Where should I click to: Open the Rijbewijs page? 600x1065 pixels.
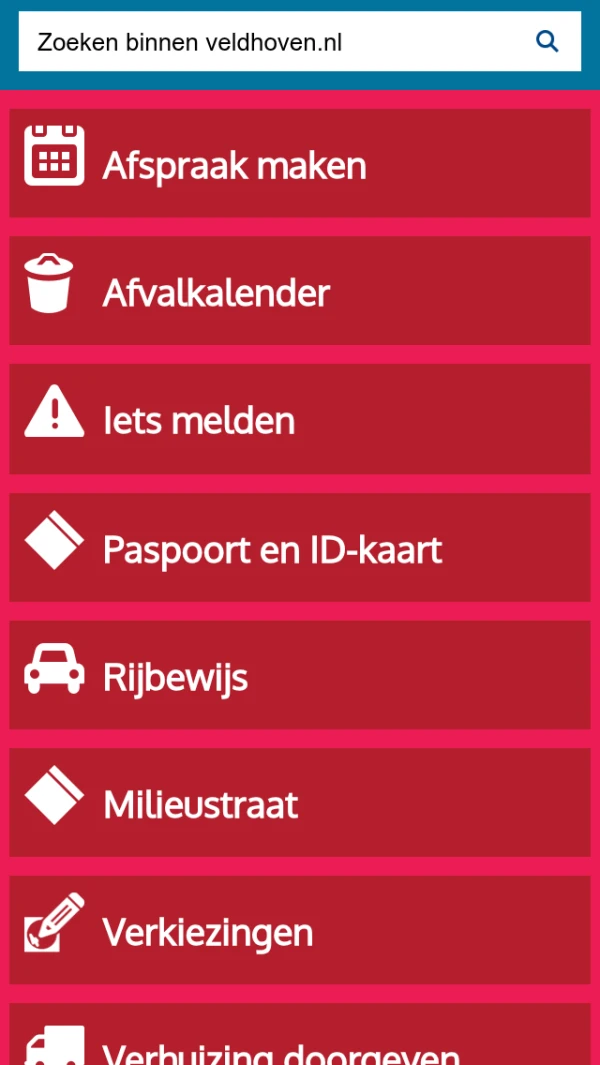[x=300, y=676]
